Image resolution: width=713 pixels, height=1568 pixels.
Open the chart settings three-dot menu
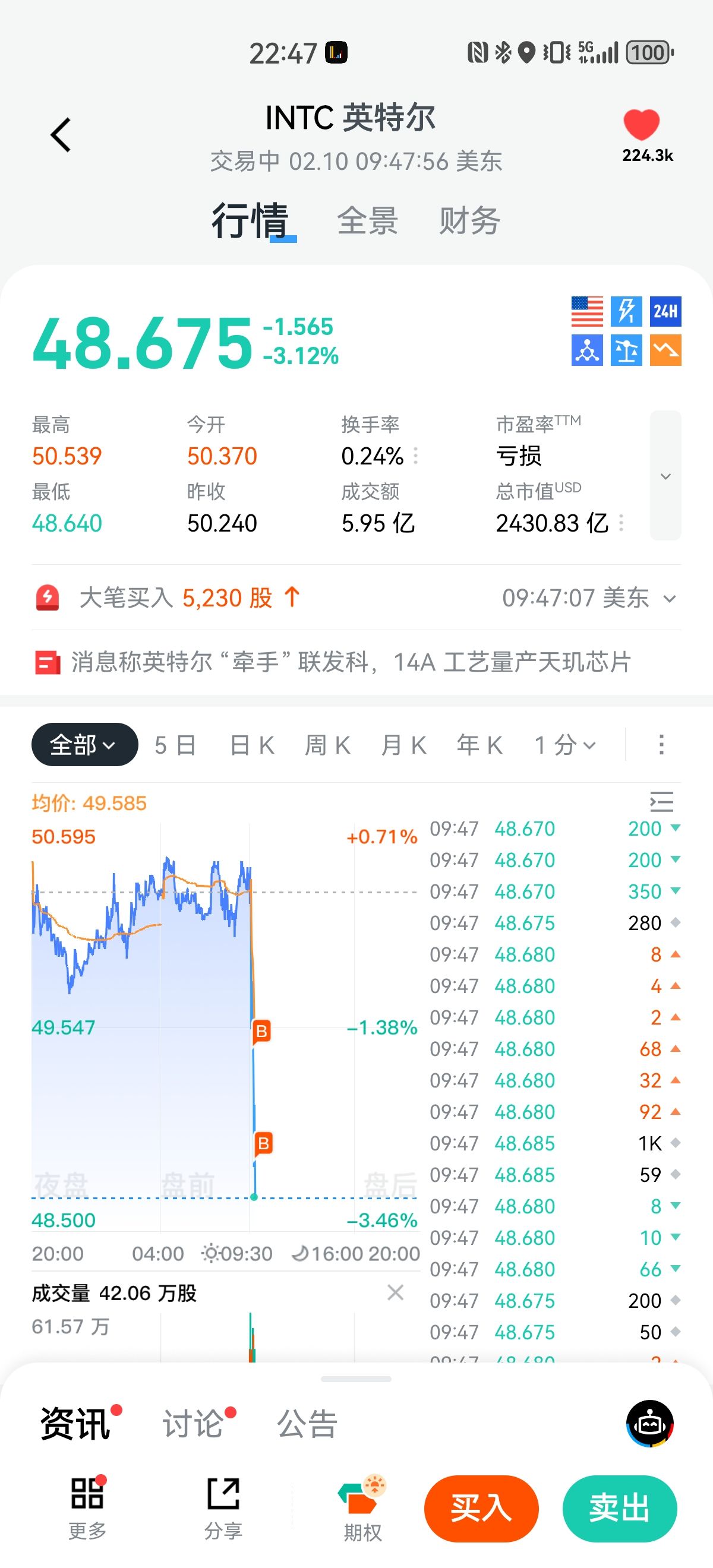pyautogui.click(x=661, y=744)
